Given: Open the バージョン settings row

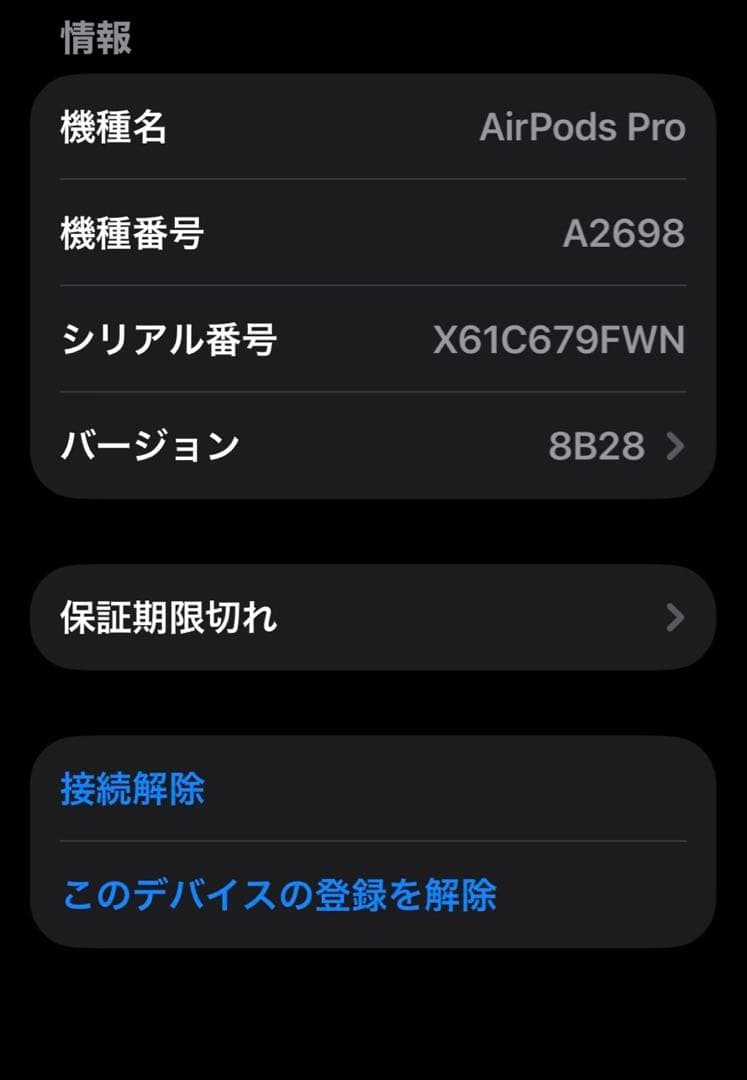Looking at the screenshot, I should tap(370, 447).
